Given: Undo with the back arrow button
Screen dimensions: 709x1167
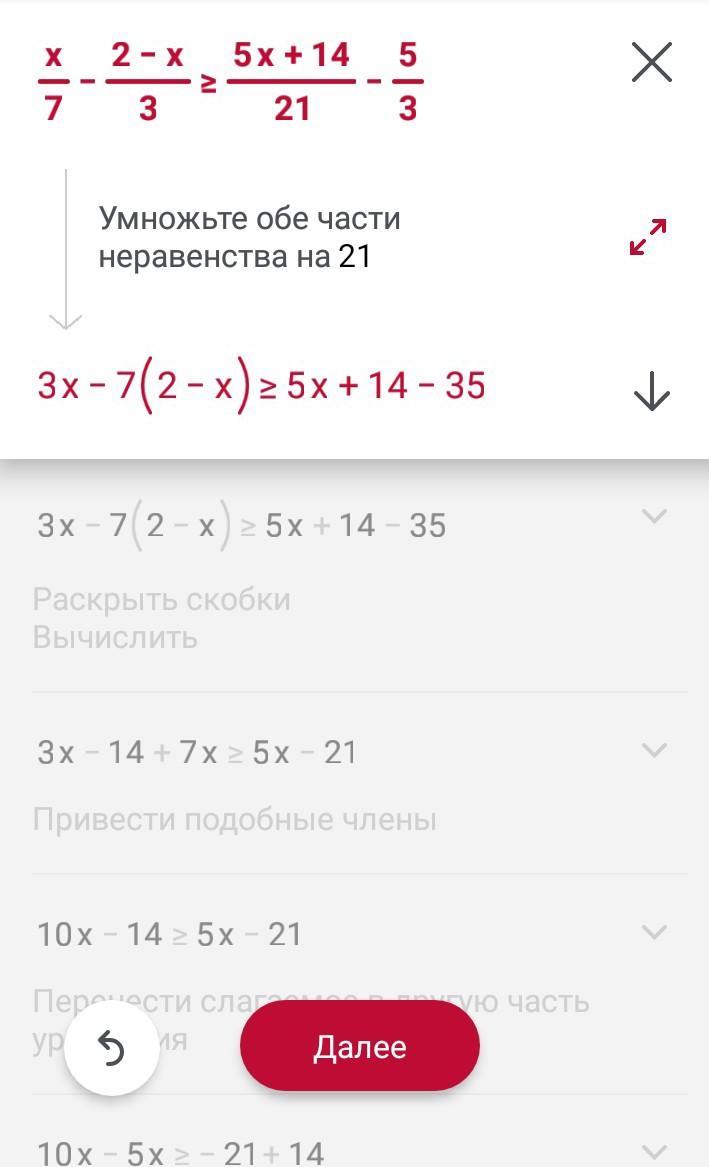Looking at the screenshot, I should click(x=111, y=1049).
